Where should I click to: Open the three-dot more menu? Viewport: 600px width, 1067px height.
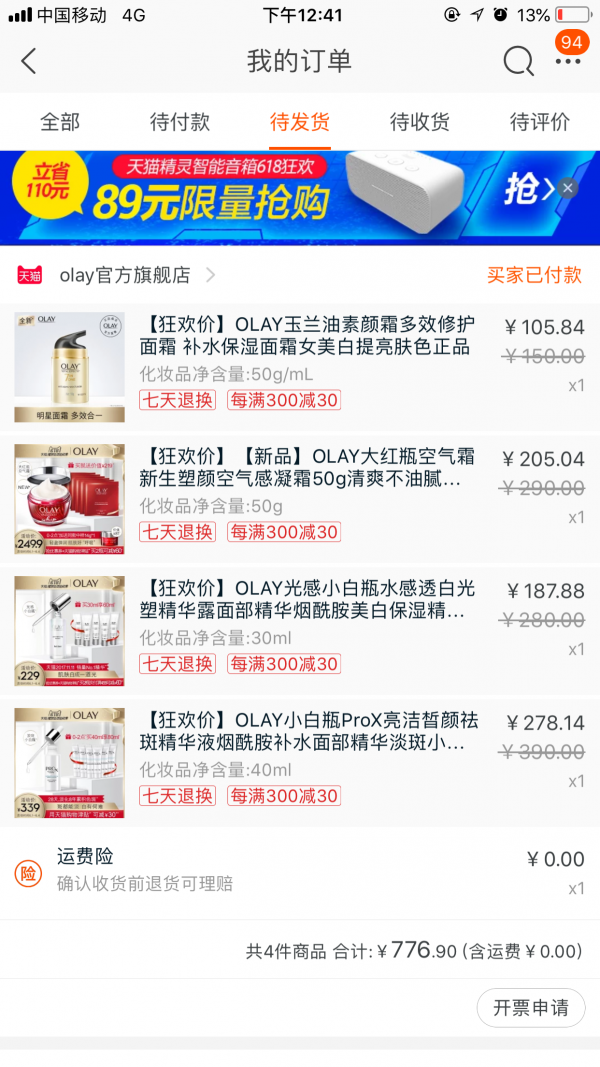tap(568, 61)
